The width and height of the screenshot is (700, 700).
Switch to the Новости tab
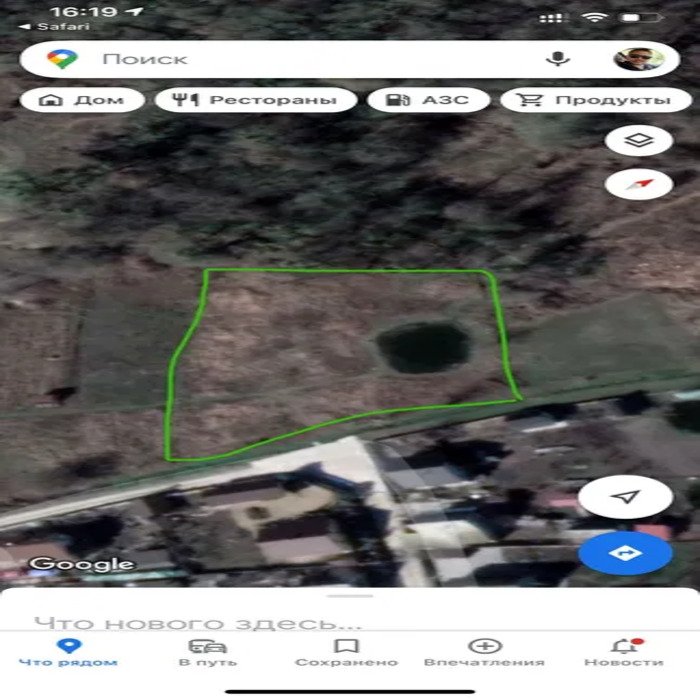pyautogui.click(x=624, y=653)
